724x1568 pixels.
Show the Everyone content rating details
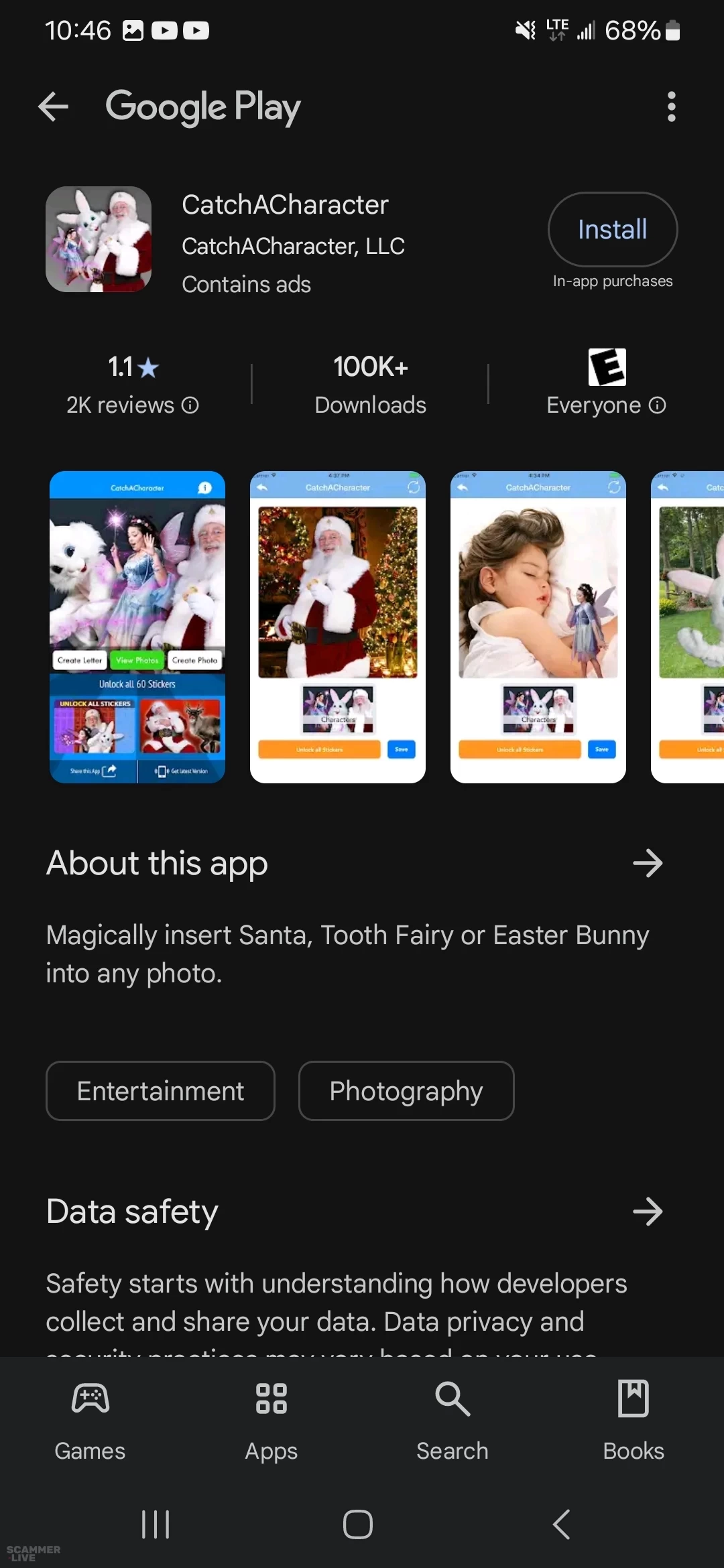pos(658,405)
